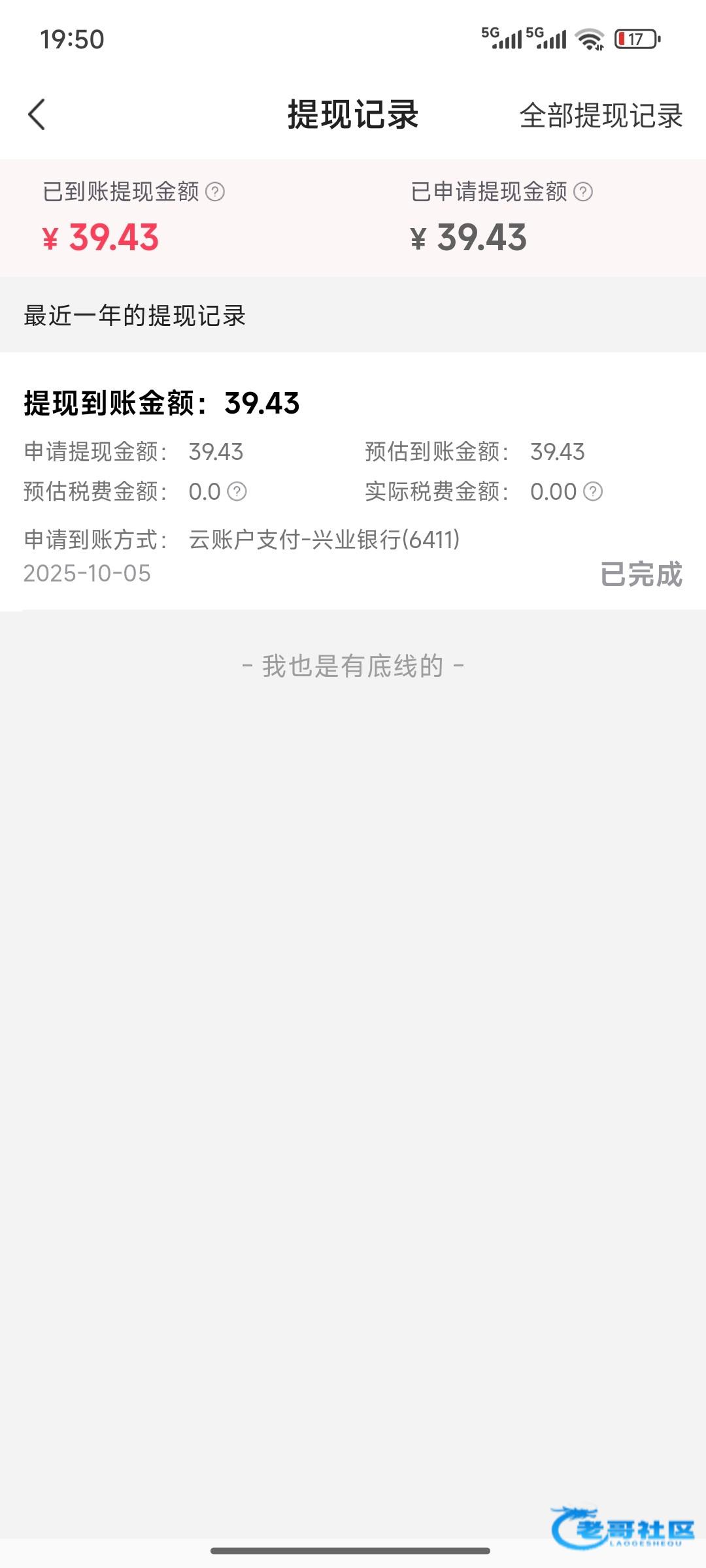Tap help icon next to 已申请提现金额
This screenshot has height=1568, width=706.
[583, 192]
